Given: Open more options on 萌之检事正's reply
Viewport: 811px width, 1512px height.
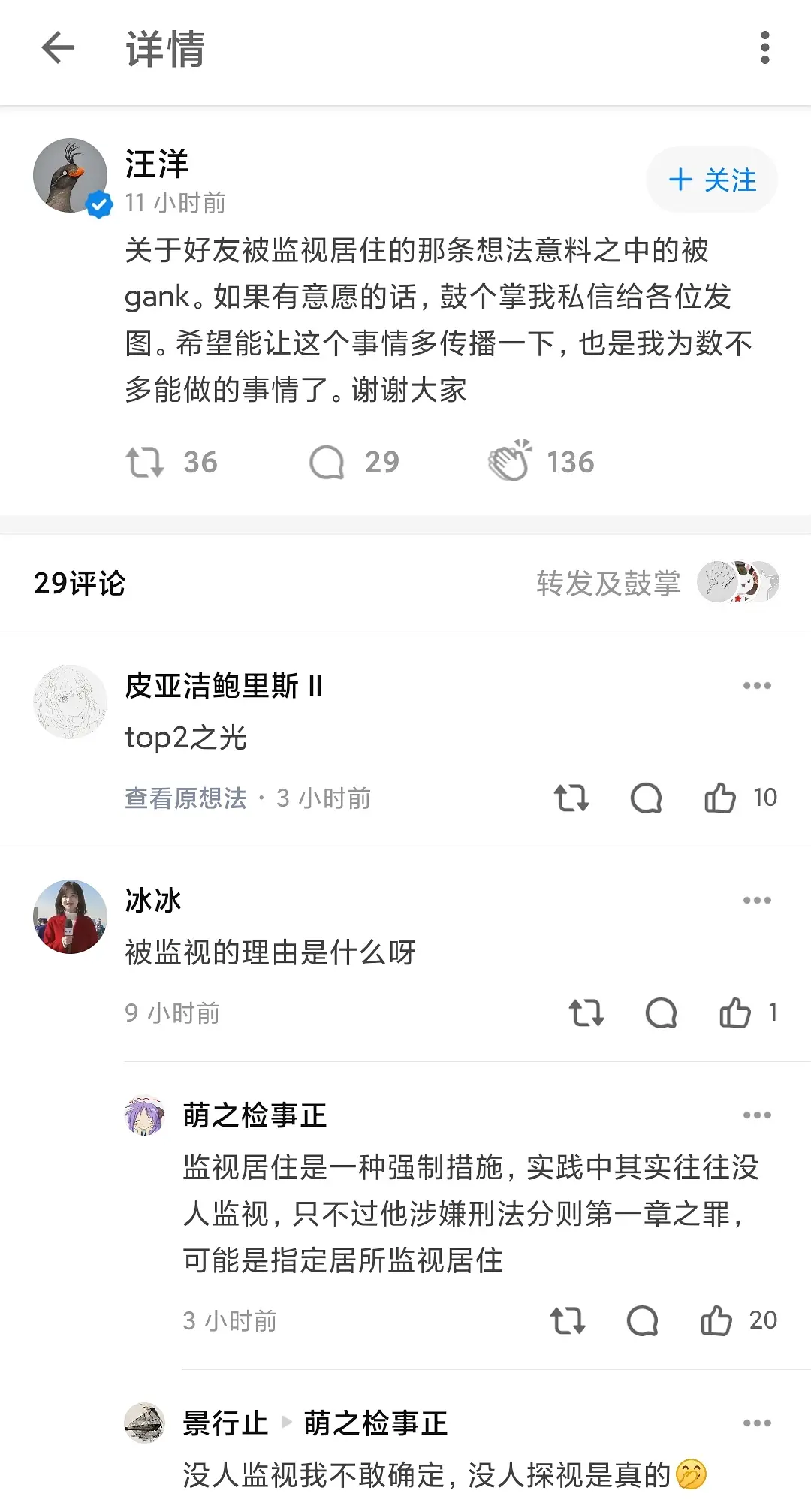Looking at the screenshot, I should pyautogui.click(x=757, y=1115).
